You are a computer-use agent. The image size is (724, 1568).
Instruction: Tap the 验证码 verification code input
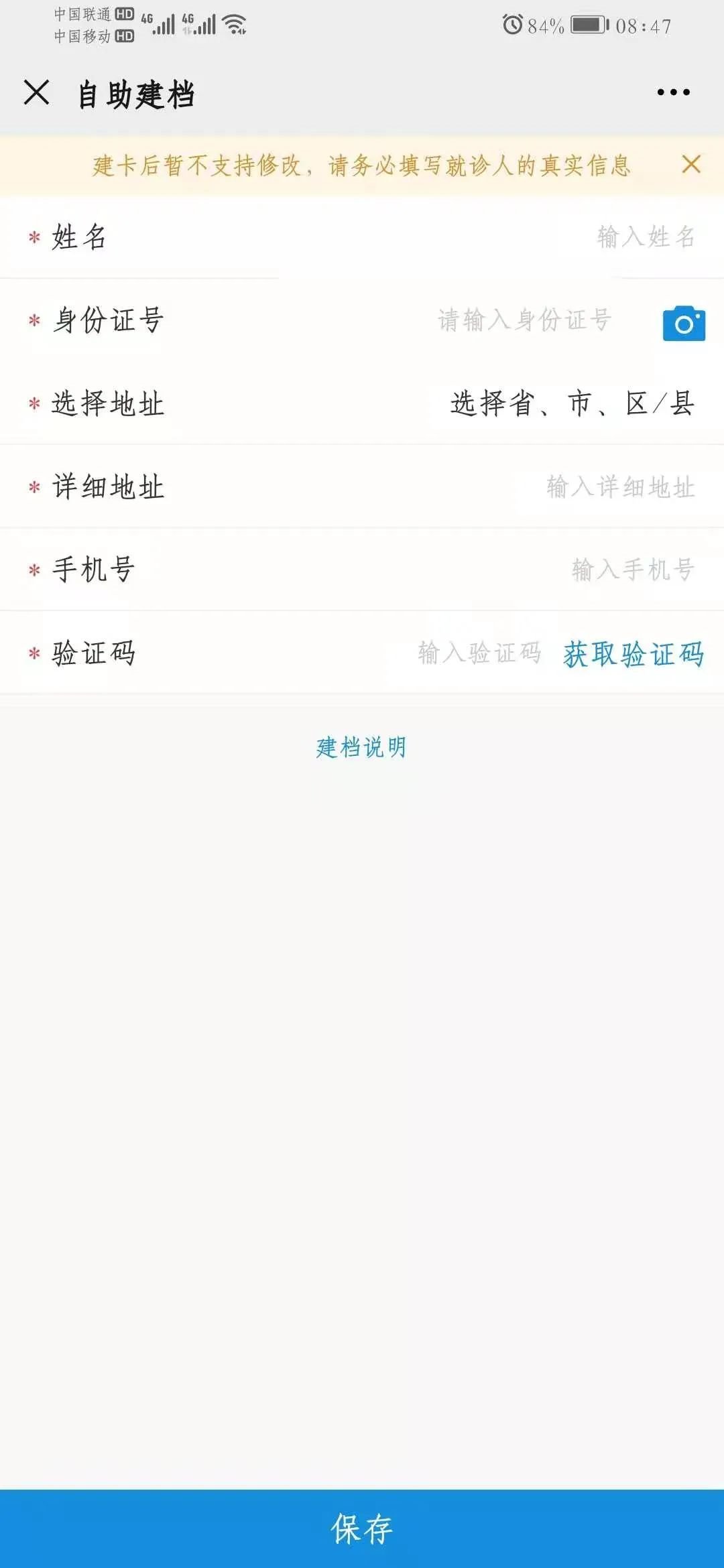pyautogui.click(x=479, y=653)
